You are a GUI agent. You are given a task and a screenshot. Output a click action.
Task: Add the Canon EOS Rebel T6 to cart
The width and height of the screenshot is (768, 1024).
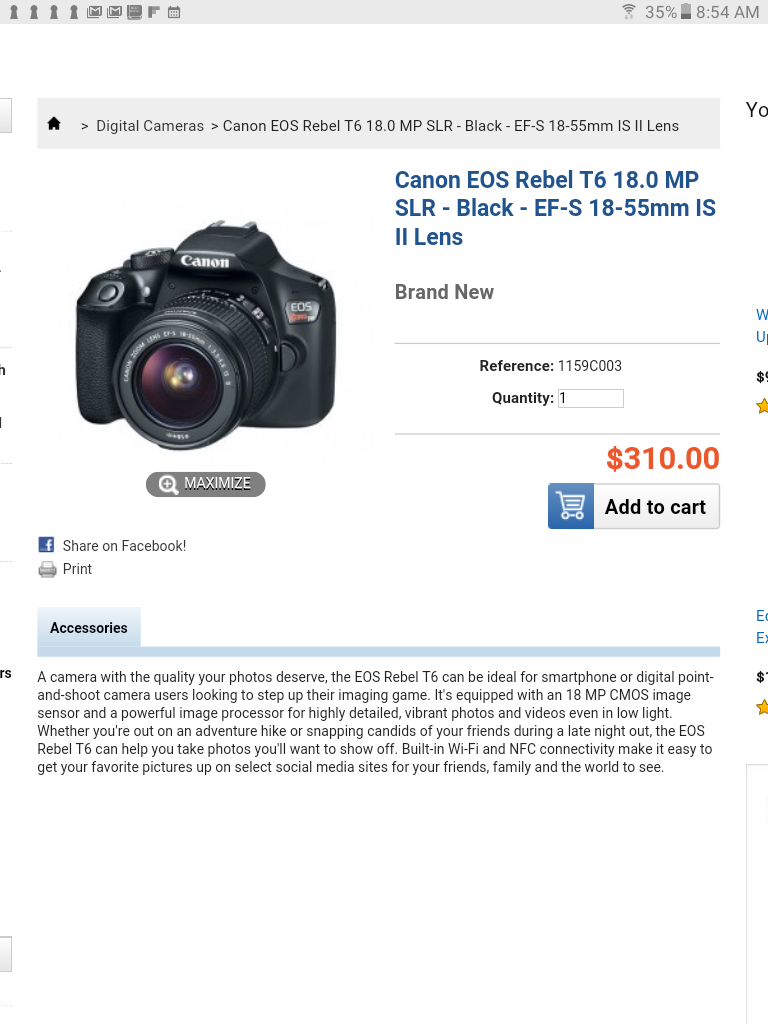pos(634,507)
